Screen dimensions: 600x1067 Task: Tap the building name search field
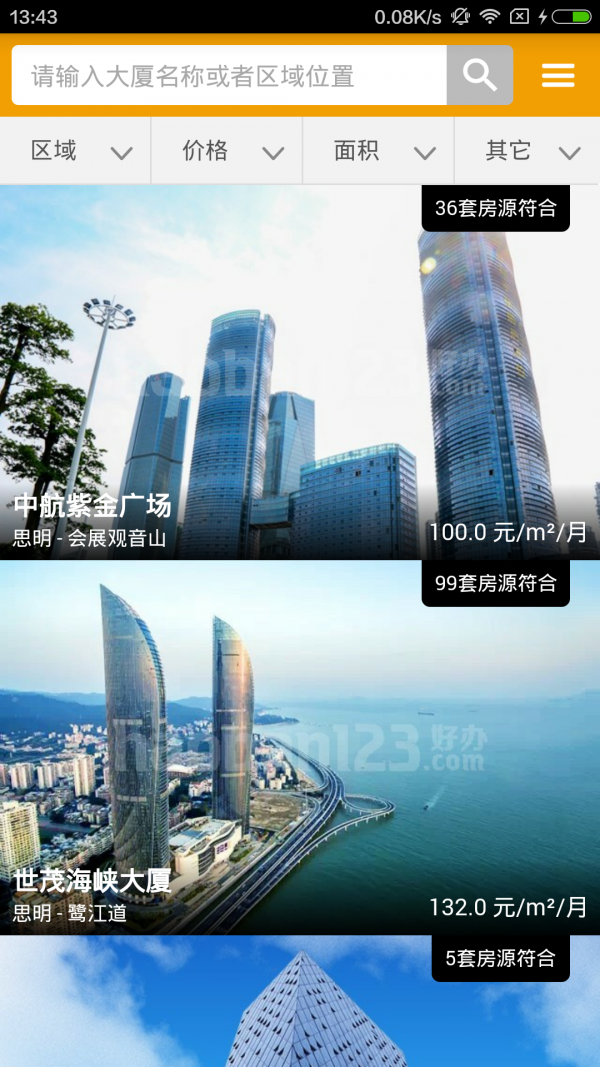pyautogui.click(x=228, y=76)
